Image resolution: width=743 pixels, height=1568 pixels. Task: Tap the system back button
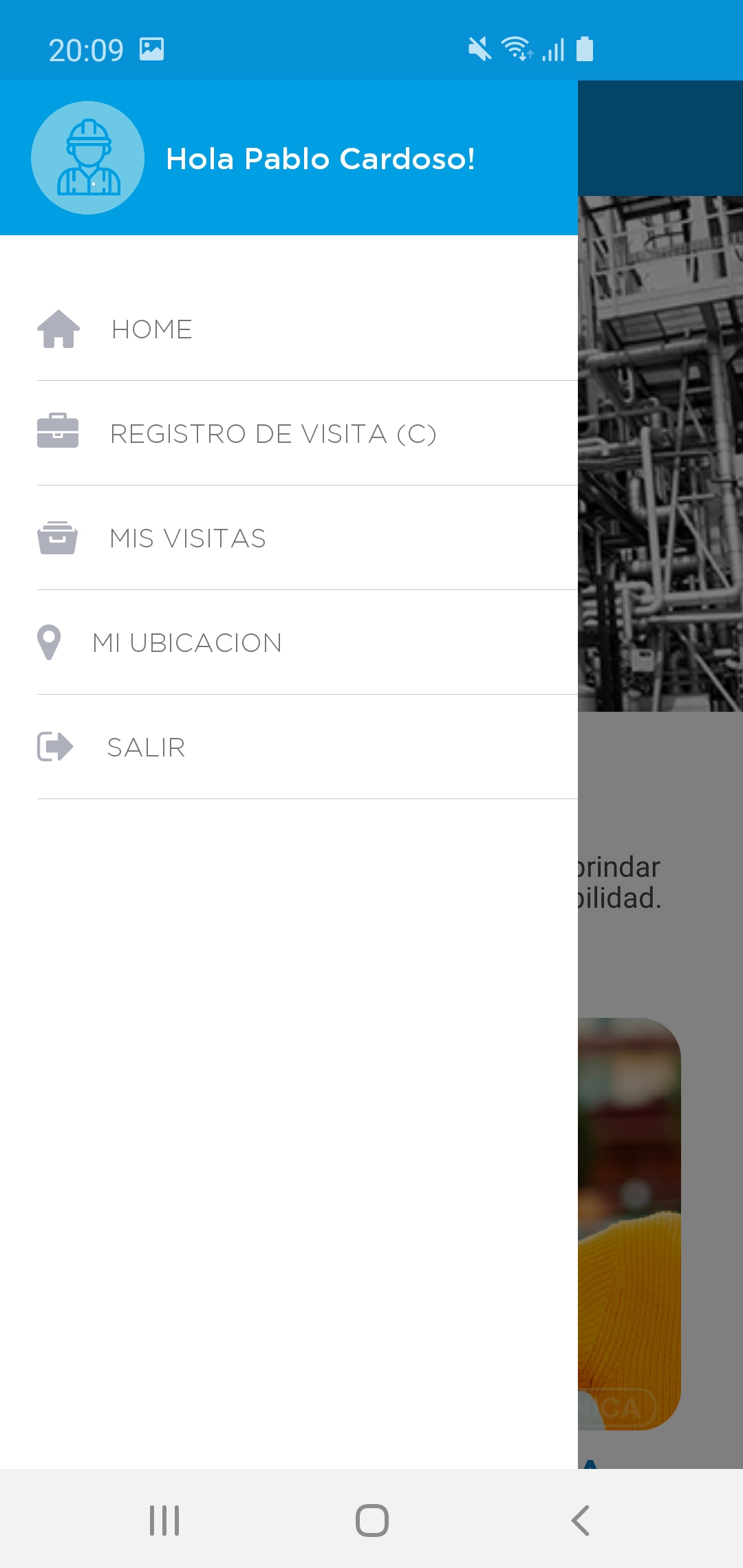coord(580,1520)
